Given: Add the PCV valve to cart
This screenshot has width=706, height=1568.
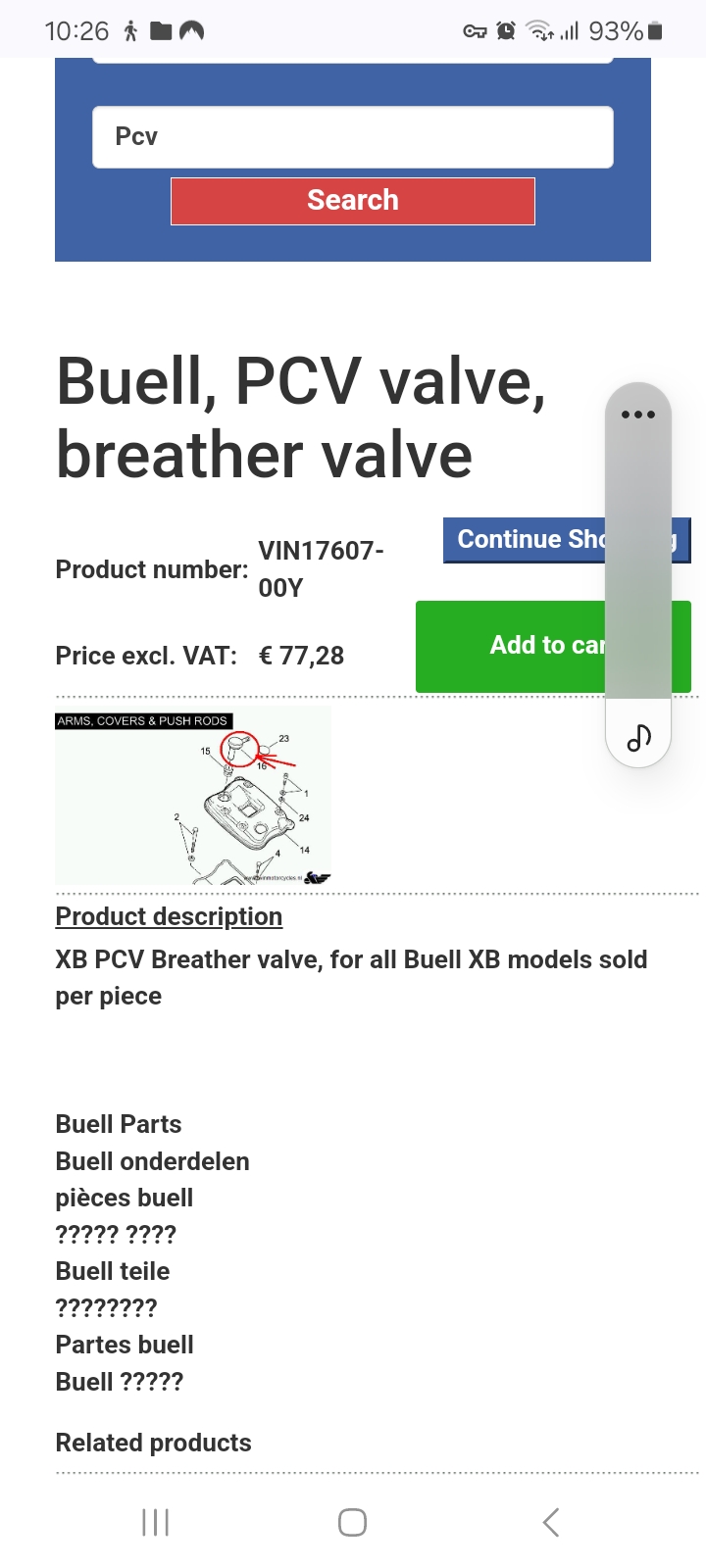Looking at the screenshot, I should point(510,647).
